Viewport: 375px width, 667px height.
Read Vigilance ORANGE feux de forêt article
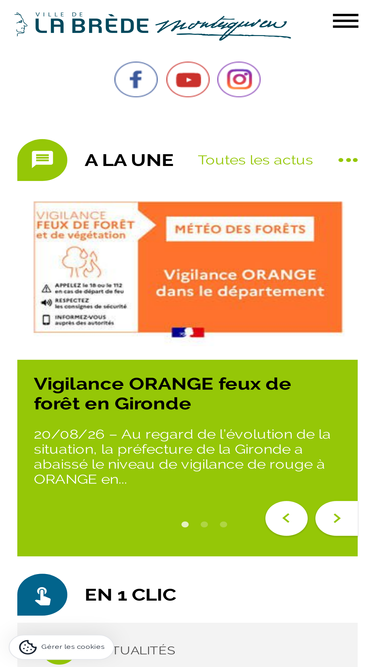coord(162,394)
